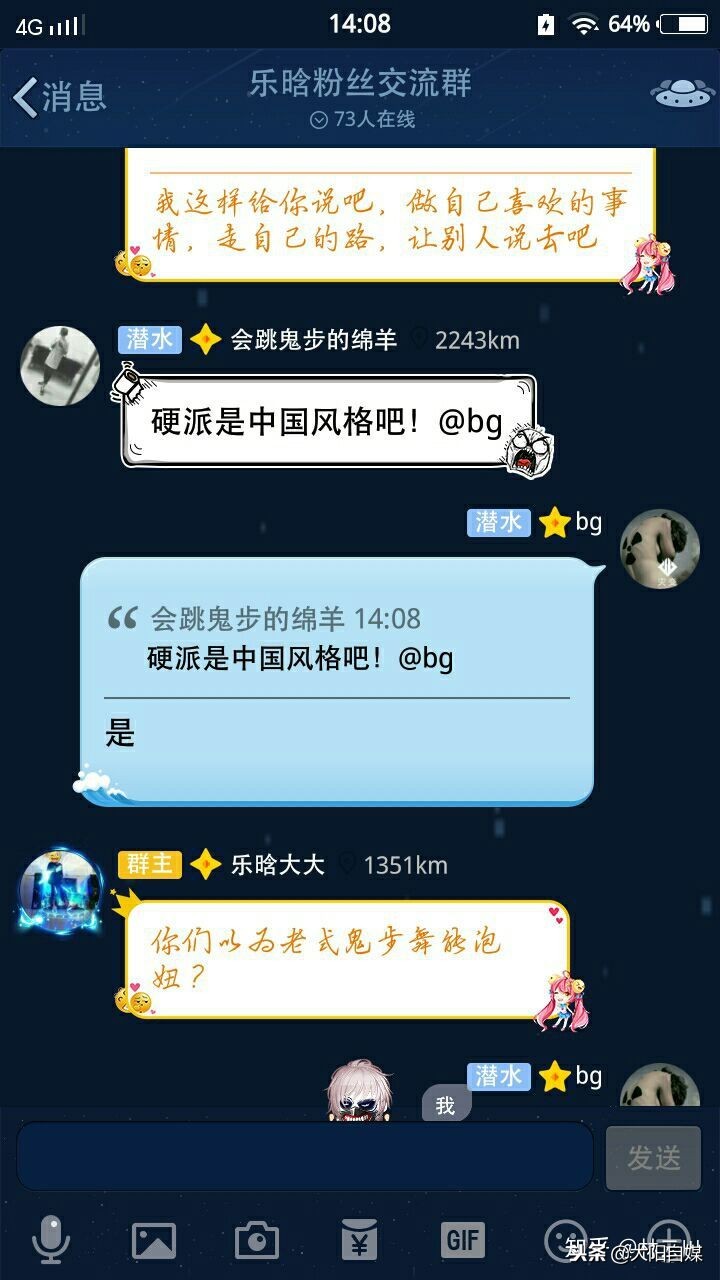Tap the message input field

click(x=300, y=1155)
